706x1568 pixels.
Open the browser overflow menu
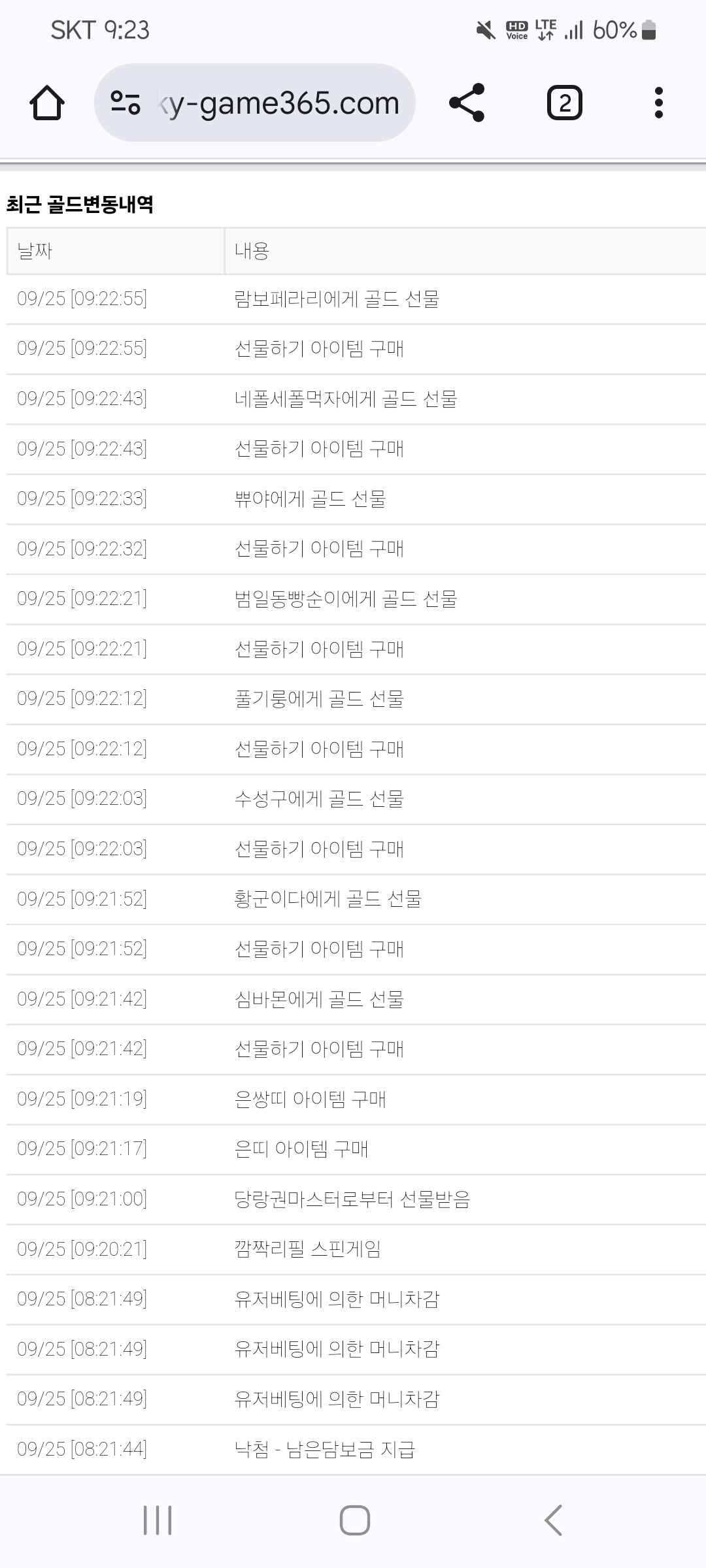tap(658, 103)
